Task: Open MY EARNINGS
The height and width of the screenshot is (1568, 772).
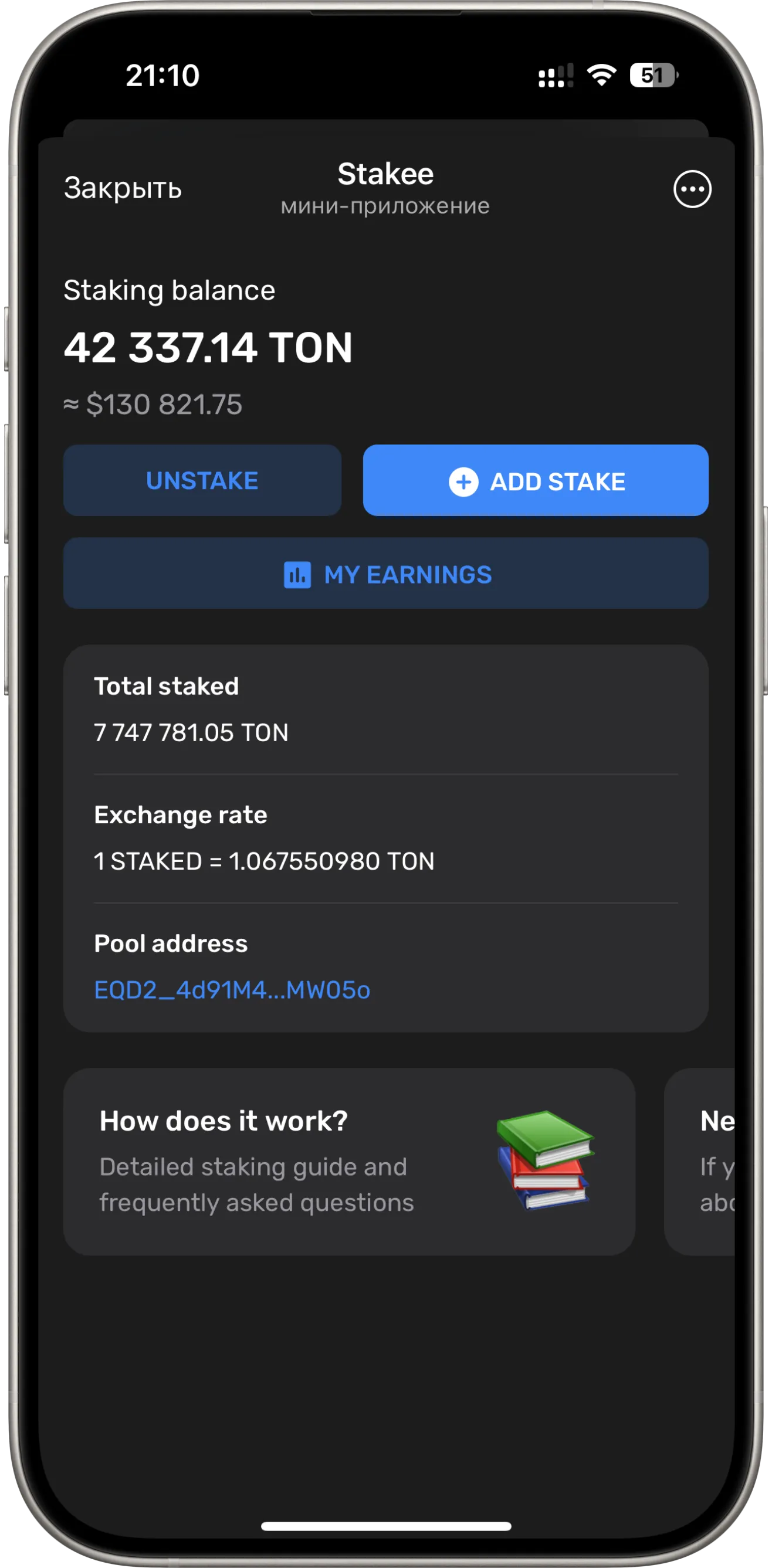Action: point(386,573)
